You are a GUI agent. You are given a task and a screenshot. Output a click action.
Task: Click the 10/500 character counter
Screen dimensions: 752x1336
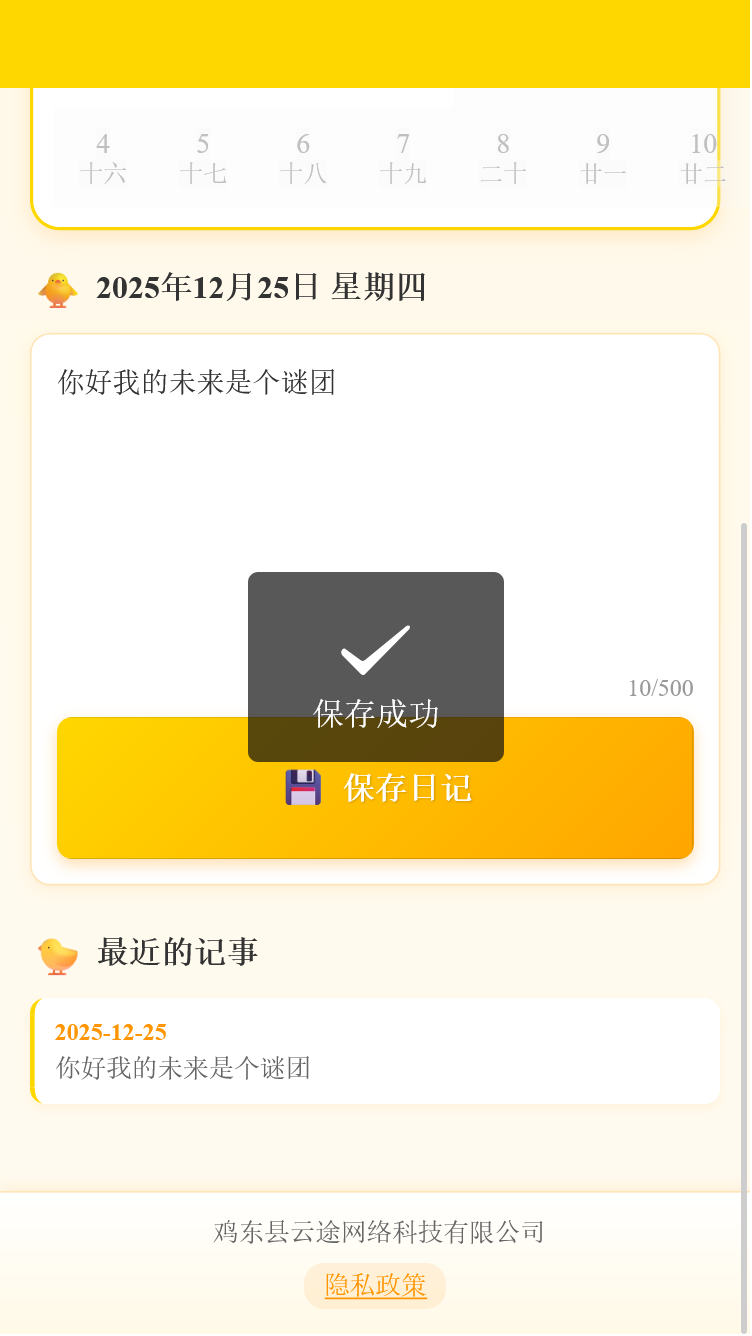[x=661, y=687]
